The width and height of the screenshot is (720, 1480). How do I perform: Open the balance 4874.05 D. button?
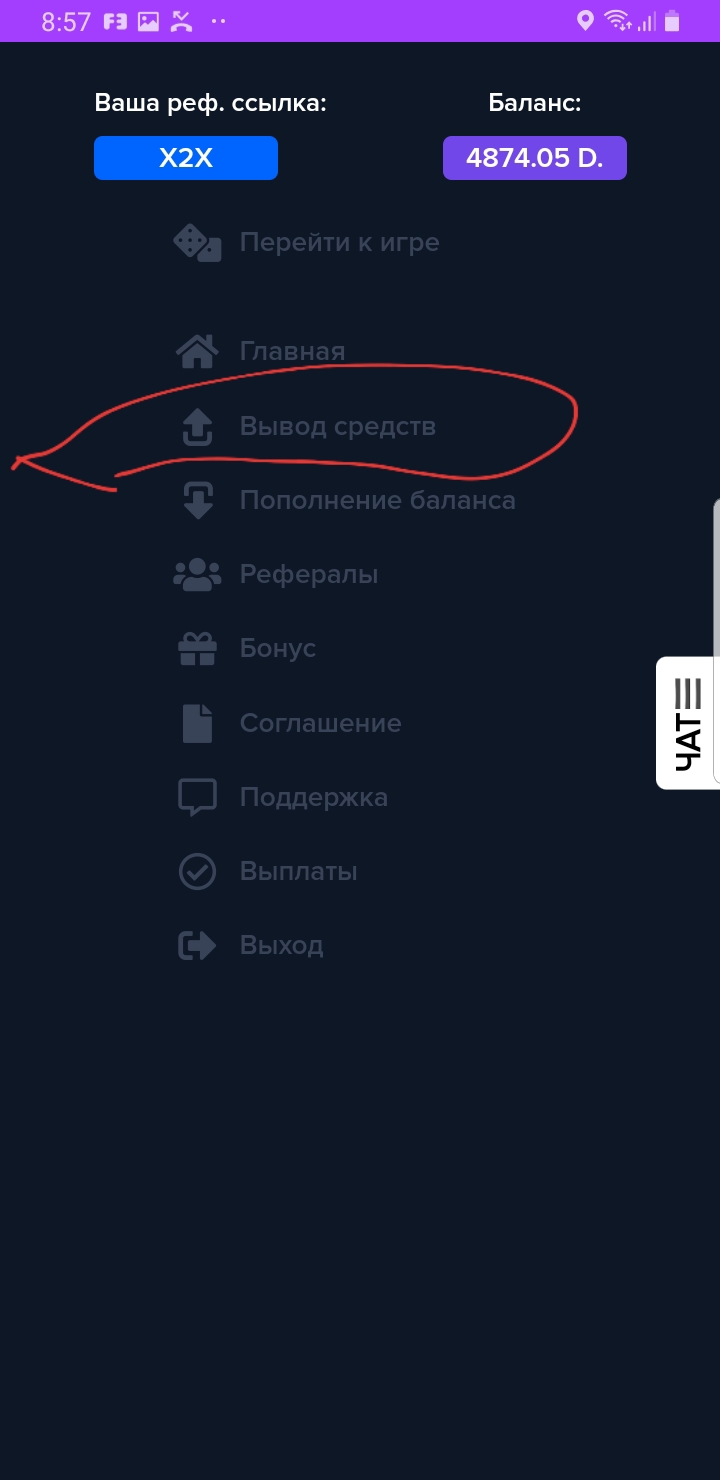[534, 158]
